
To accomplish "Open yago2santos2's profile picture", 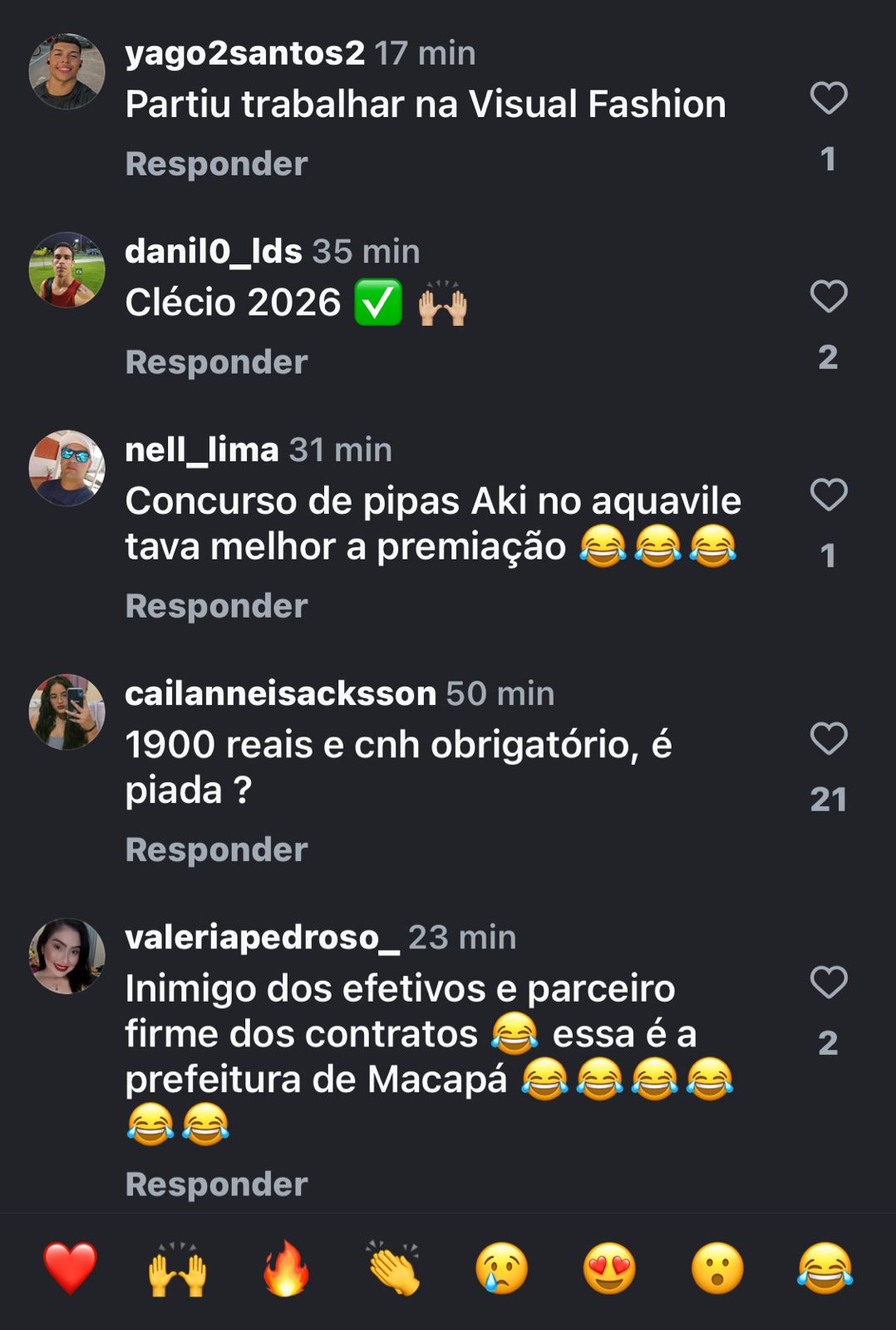I will (66, 71).
